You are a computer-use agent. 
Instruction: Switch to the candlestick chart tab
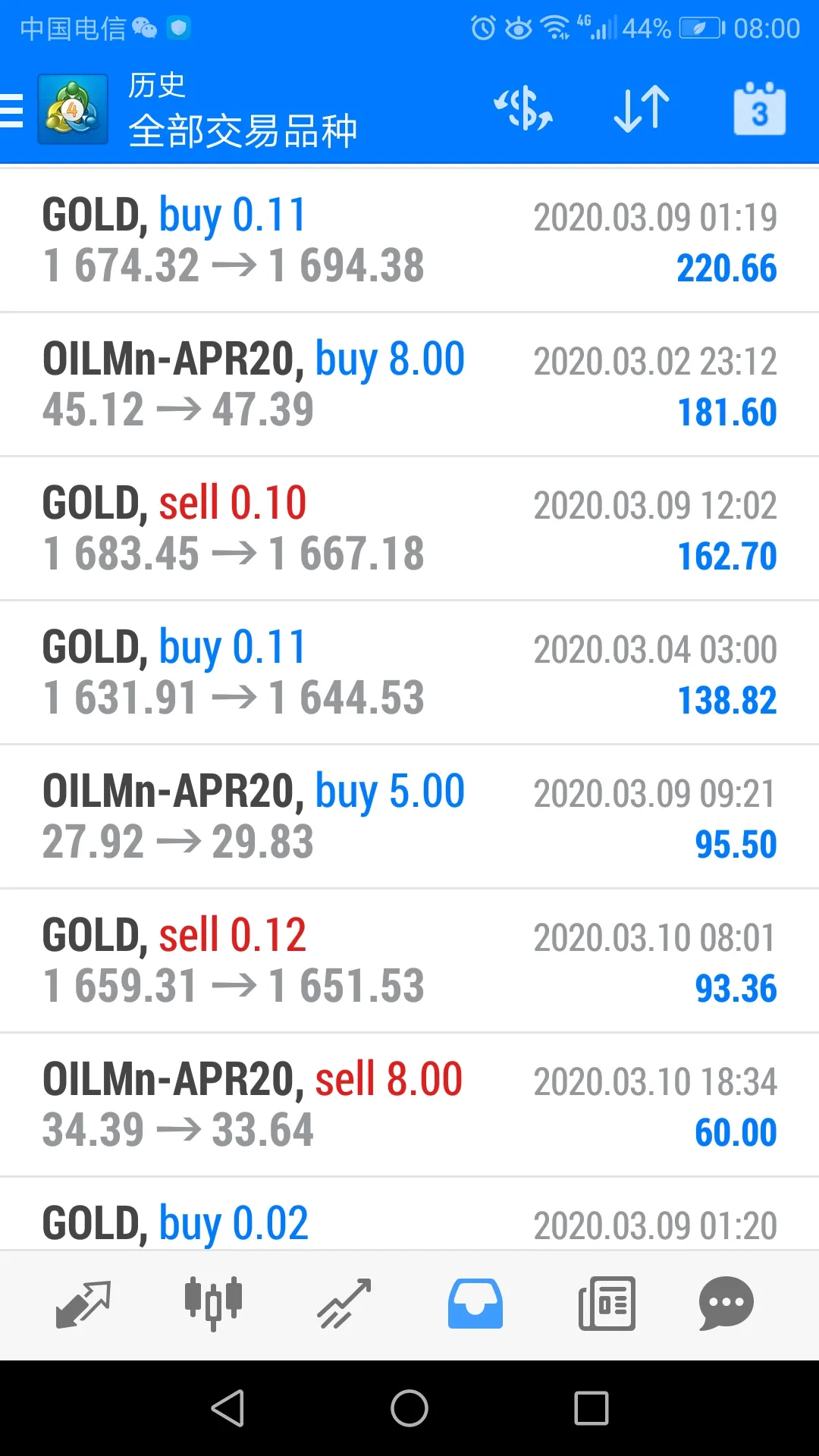[x=214, y=1304]
